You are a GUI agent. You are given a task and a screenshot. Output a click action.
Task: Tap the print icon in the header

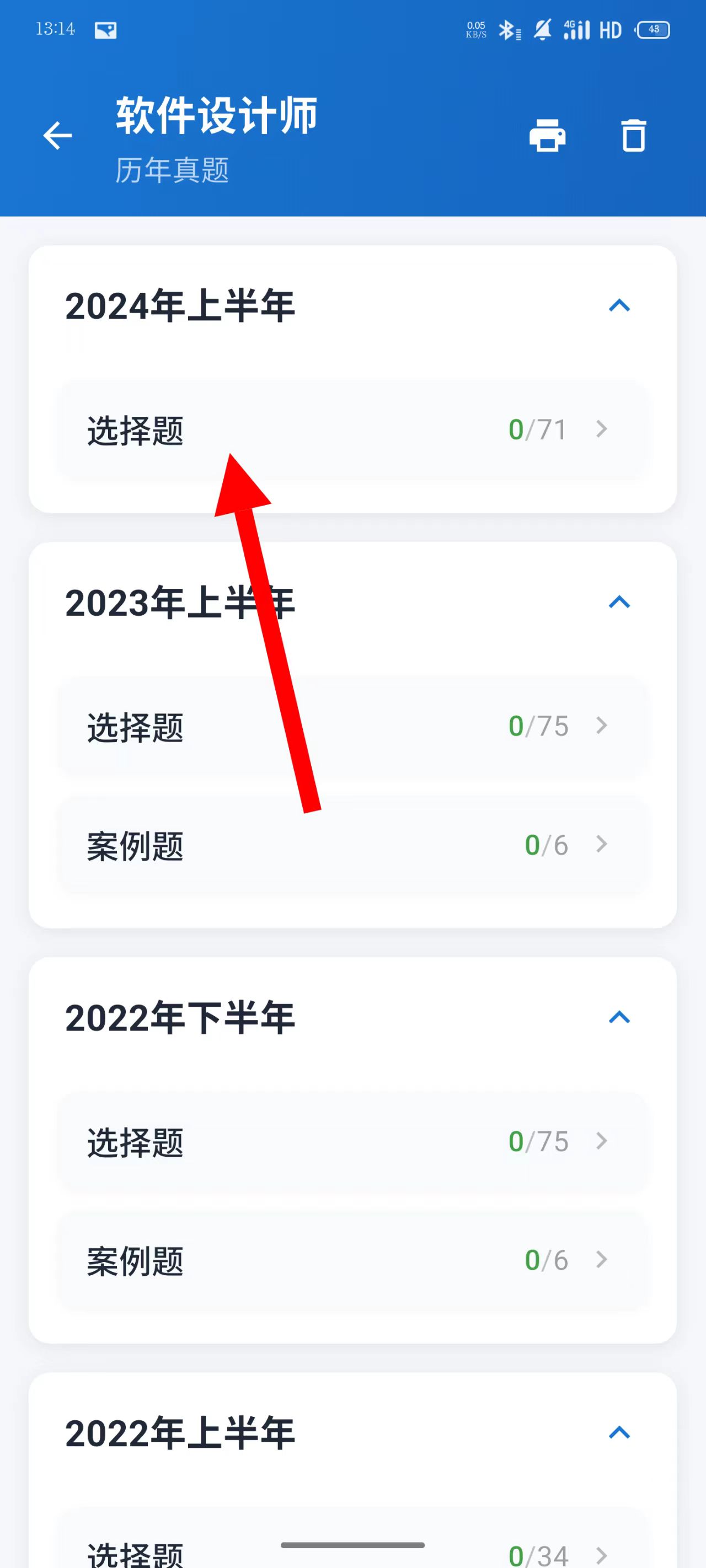click(x=547, y=135)
